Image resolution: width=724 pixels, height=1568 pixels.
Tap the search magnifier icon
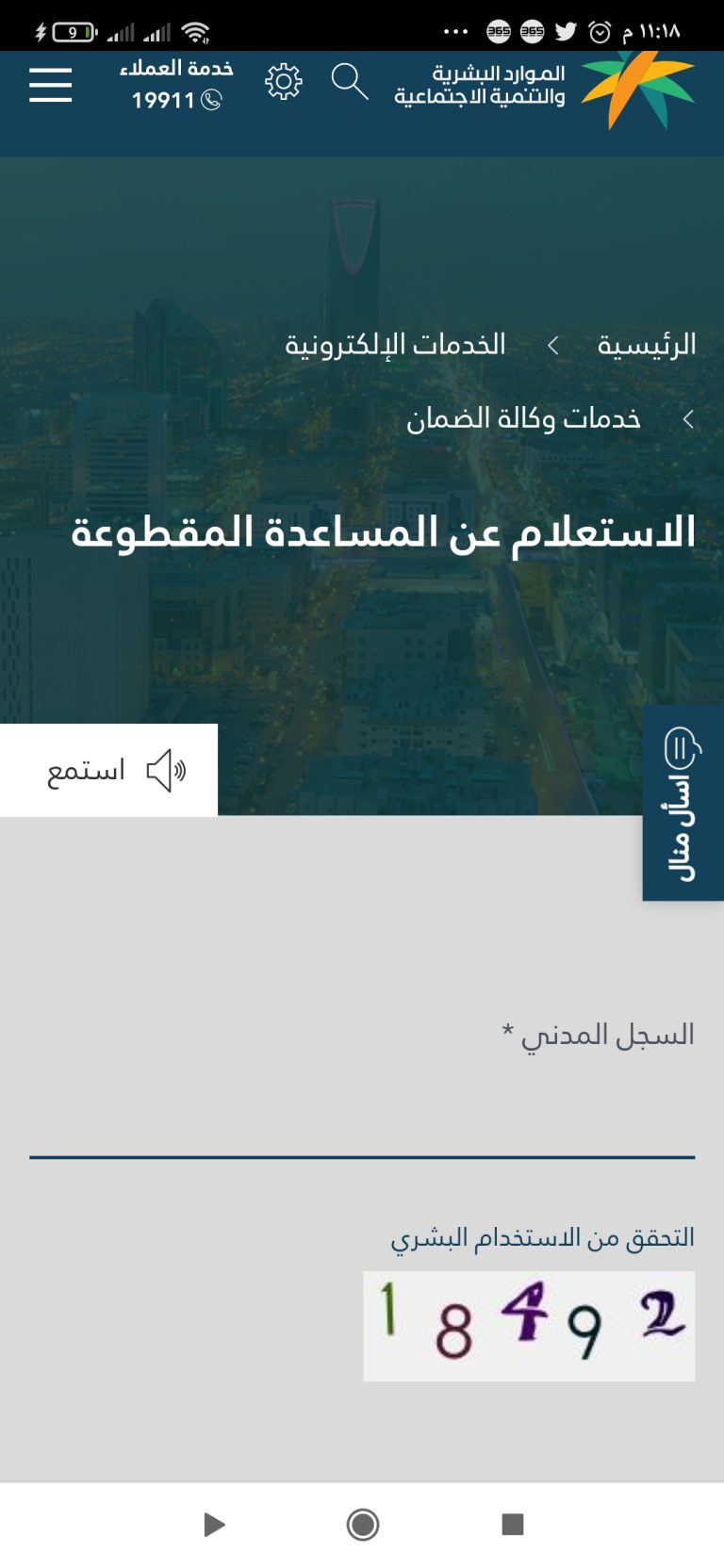click(x=350, y=82)
